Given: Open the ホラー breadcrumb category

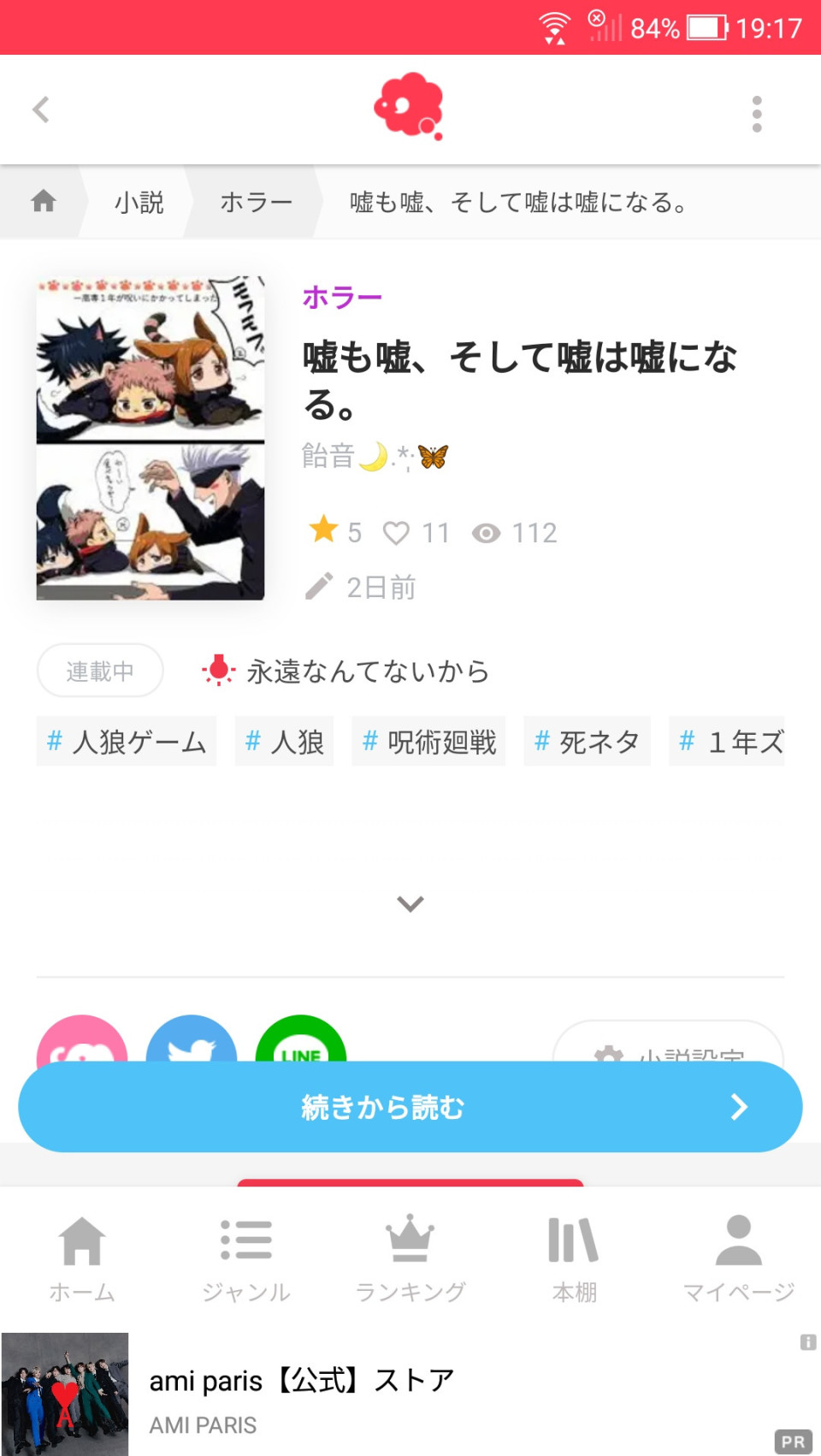Looking at the screenshot, I should click(x=256, y=202).
